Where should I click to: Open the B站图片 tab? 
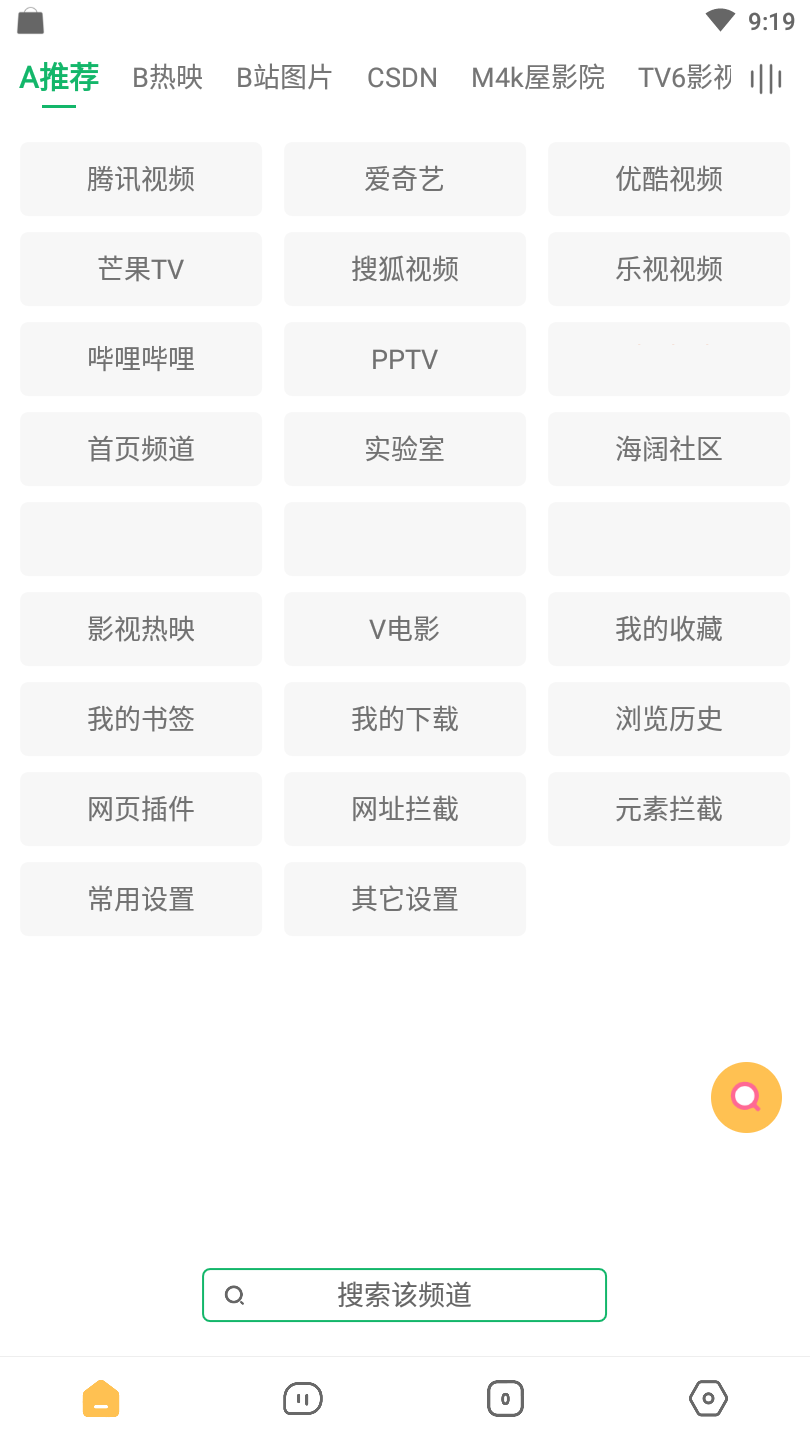[x=284, y=78]
